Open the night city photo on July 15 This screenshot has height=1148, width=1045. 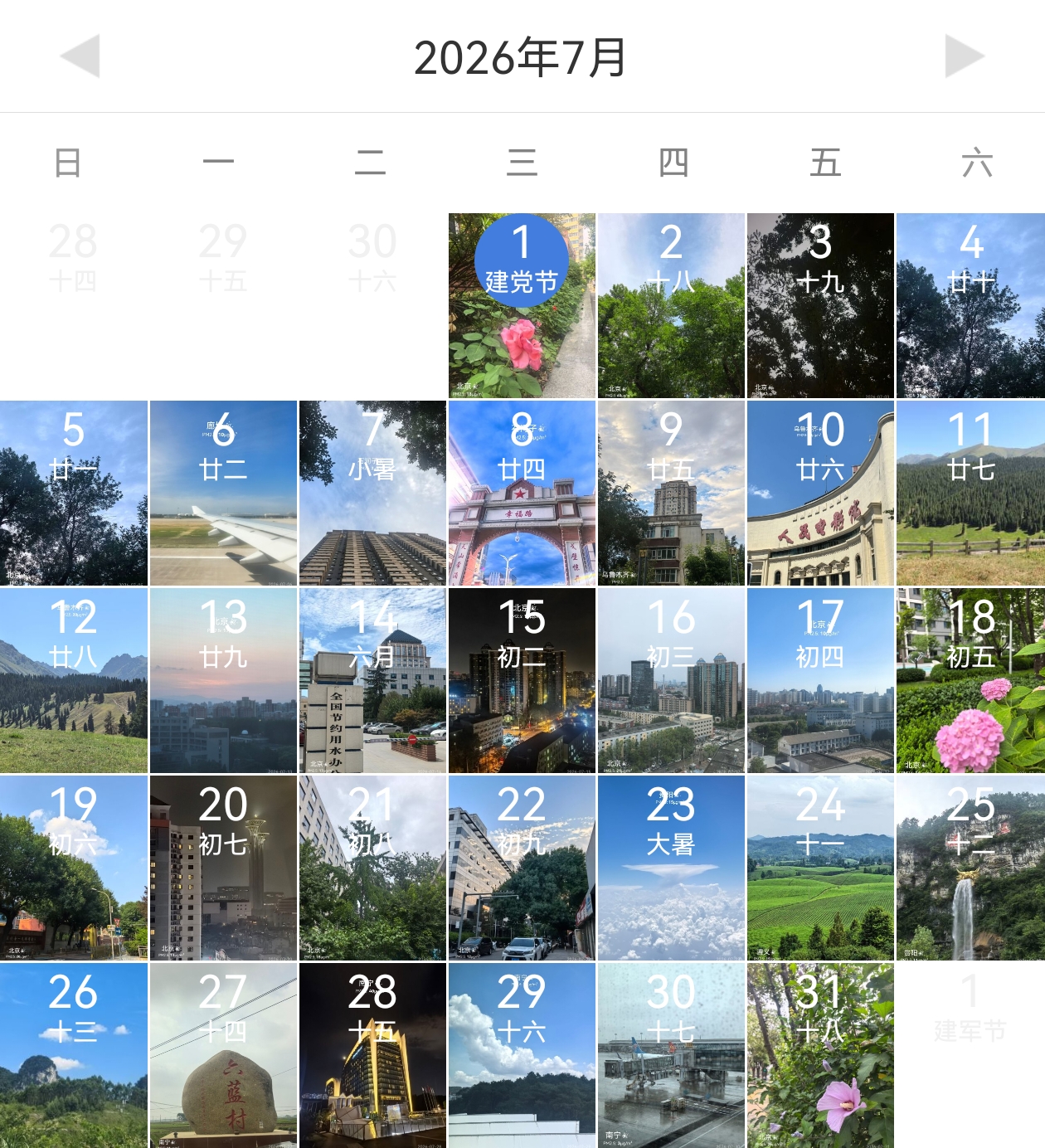click(x=522, y=680)
